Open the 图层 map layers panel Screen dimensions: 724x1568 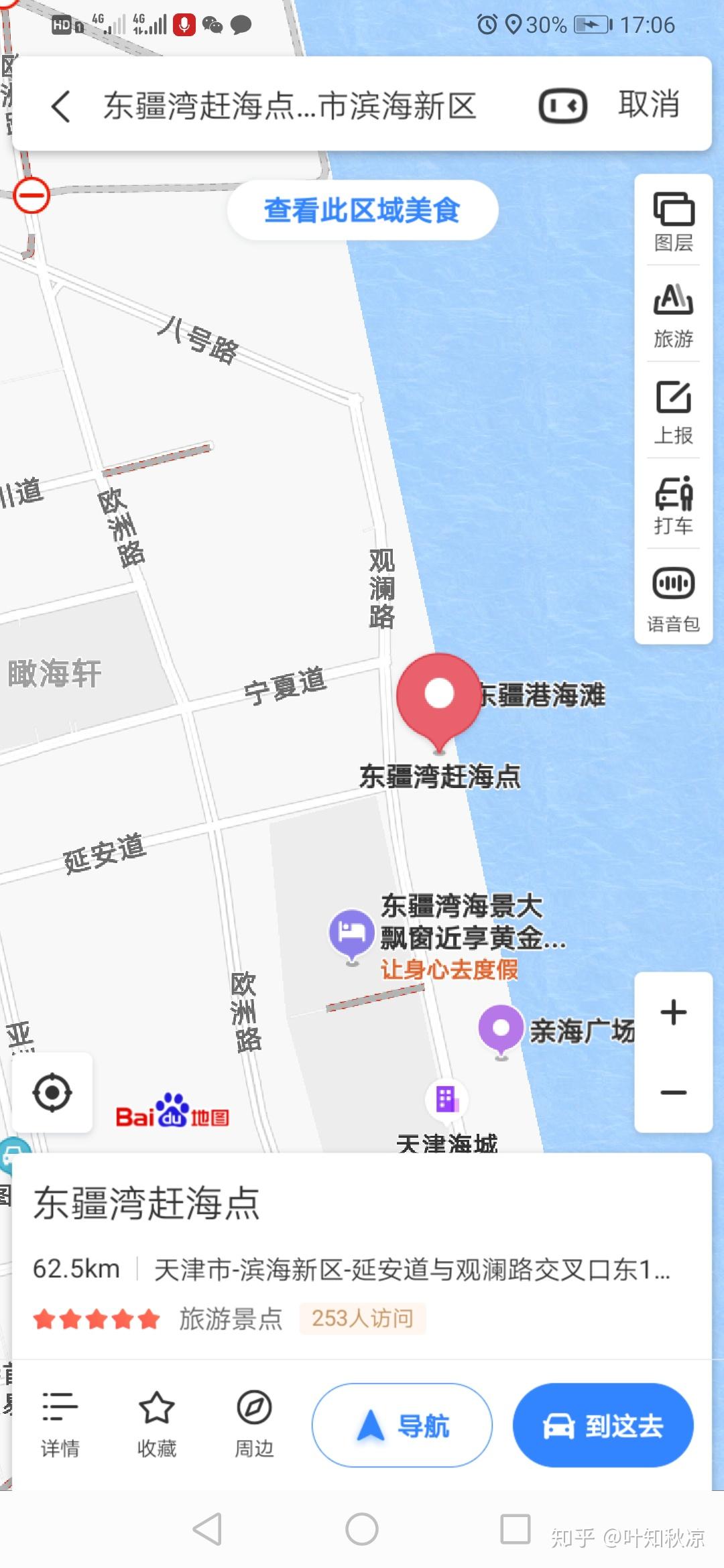pyautogui.click(x=672, y=221)
